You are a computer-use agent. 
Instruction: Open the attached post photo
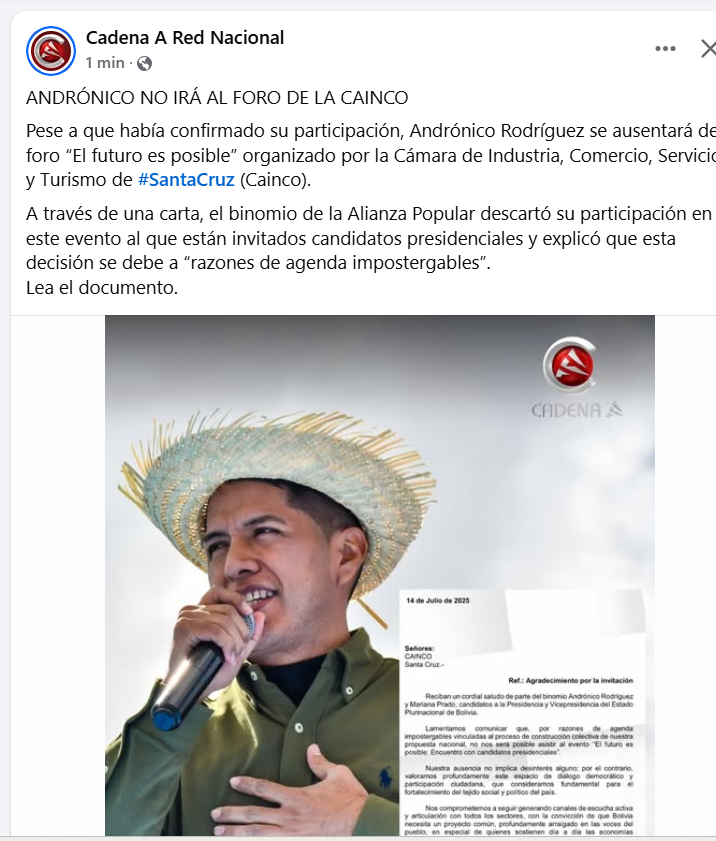pos(380,575)
